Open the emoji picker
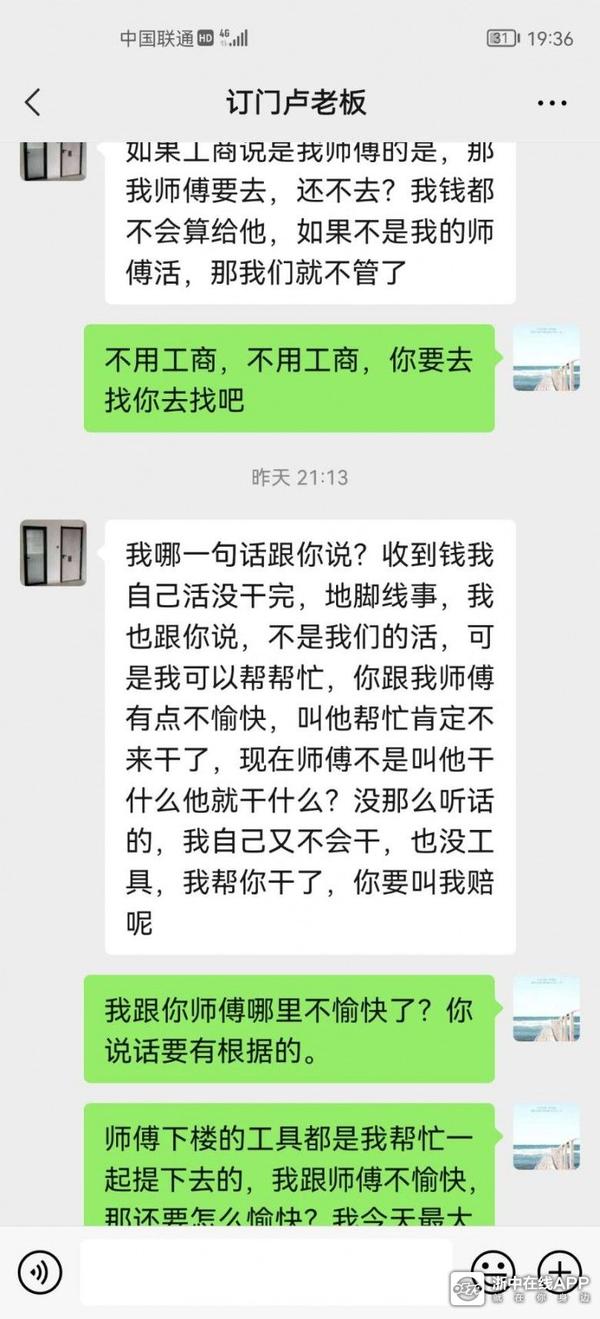The width and height of the screenshot is (600, 1319). (x=492, y=1268)
